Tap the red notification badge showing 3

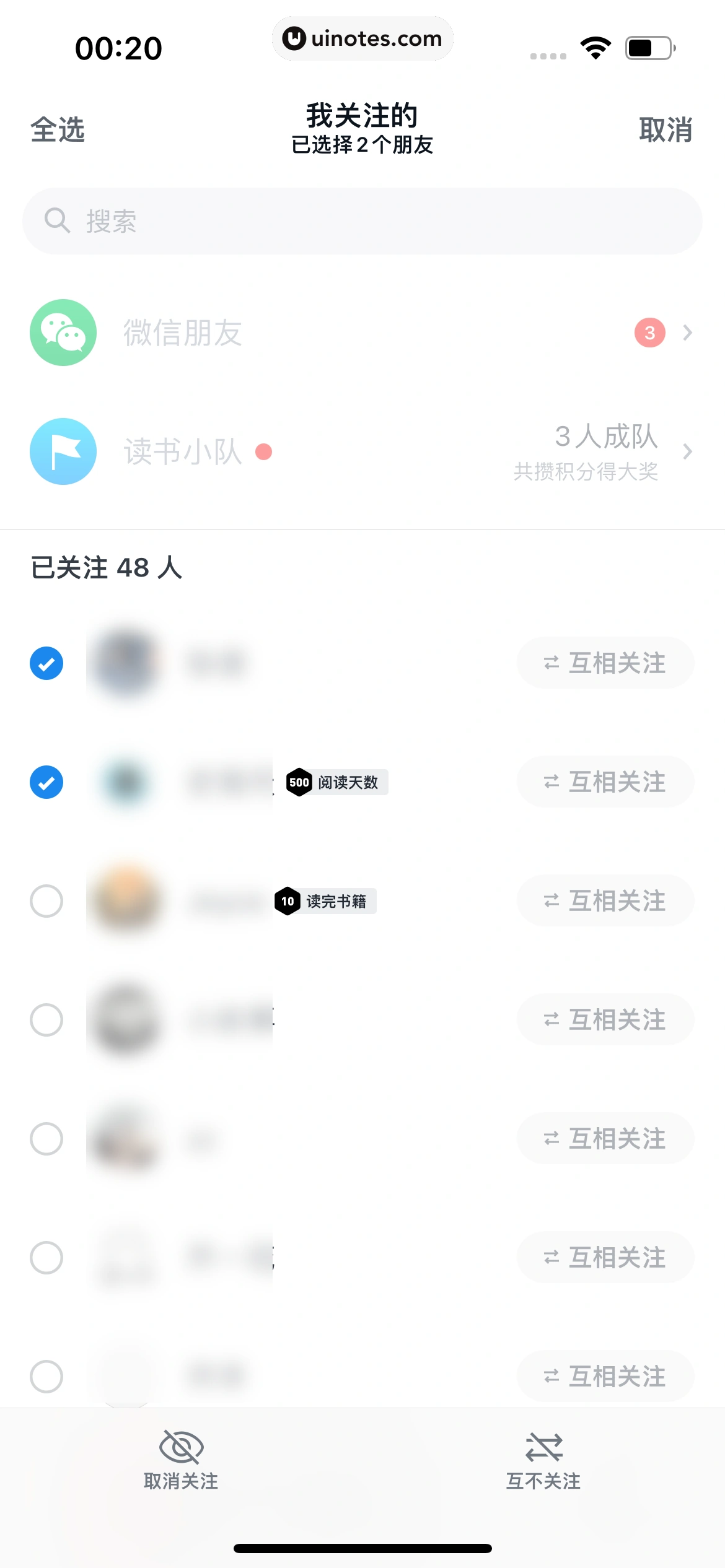point(648,333)
